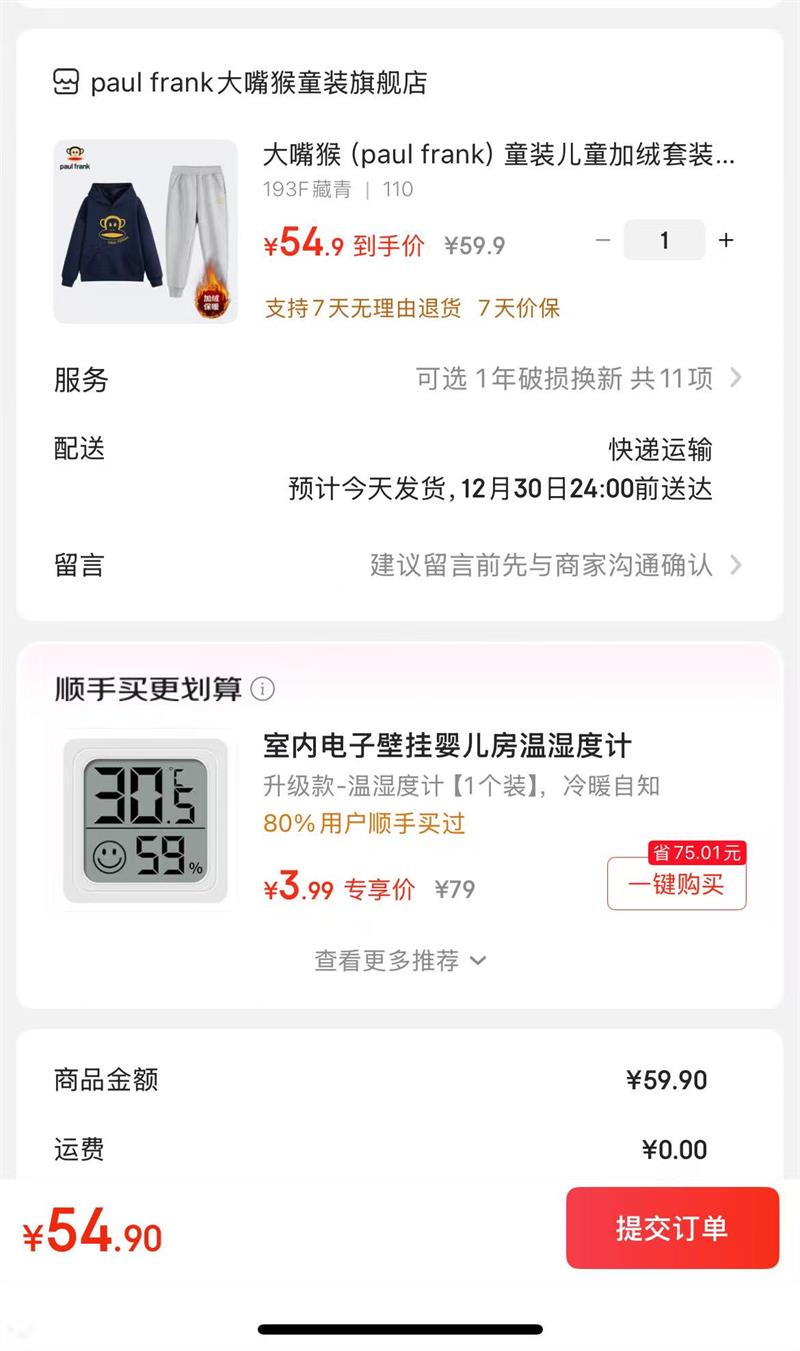The image size is (800, 1351).
Task: Open the paul frank kids suit product thumbnail
Action: tap(145, 231)
